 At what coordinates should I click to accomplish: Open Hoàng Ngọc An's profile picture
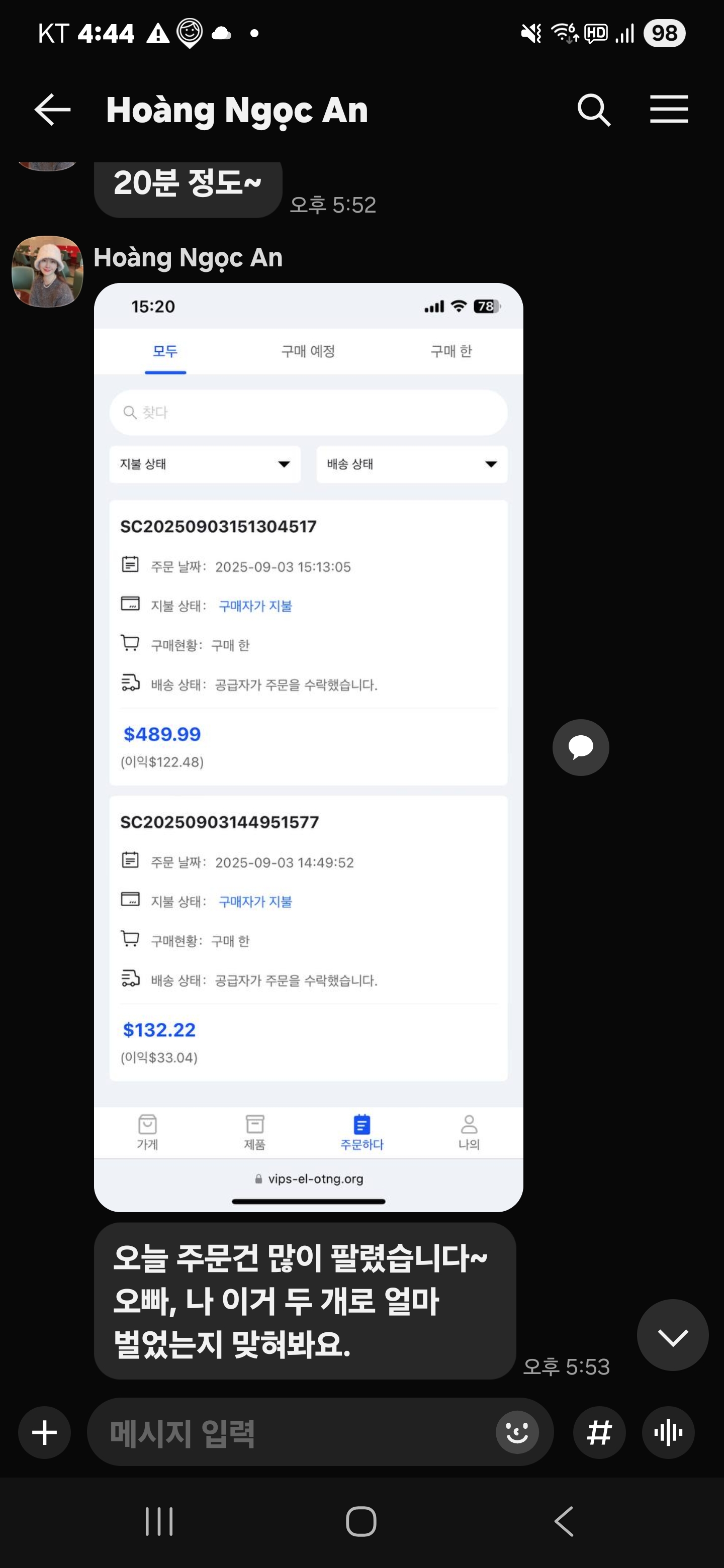[x=47, y=271]
